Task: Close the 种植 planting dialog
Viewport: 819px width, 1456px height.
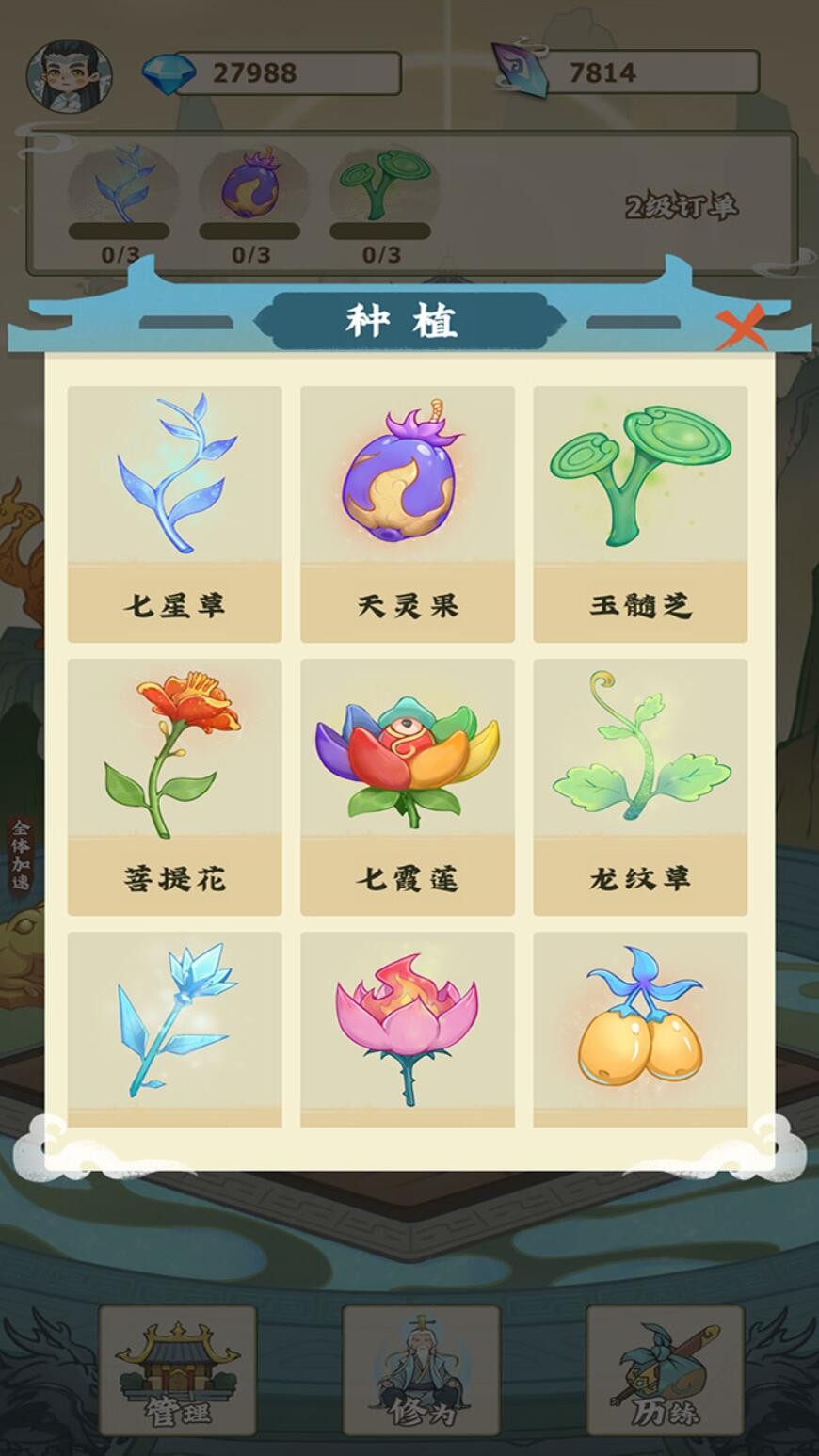Action: [x=741, y=328]
